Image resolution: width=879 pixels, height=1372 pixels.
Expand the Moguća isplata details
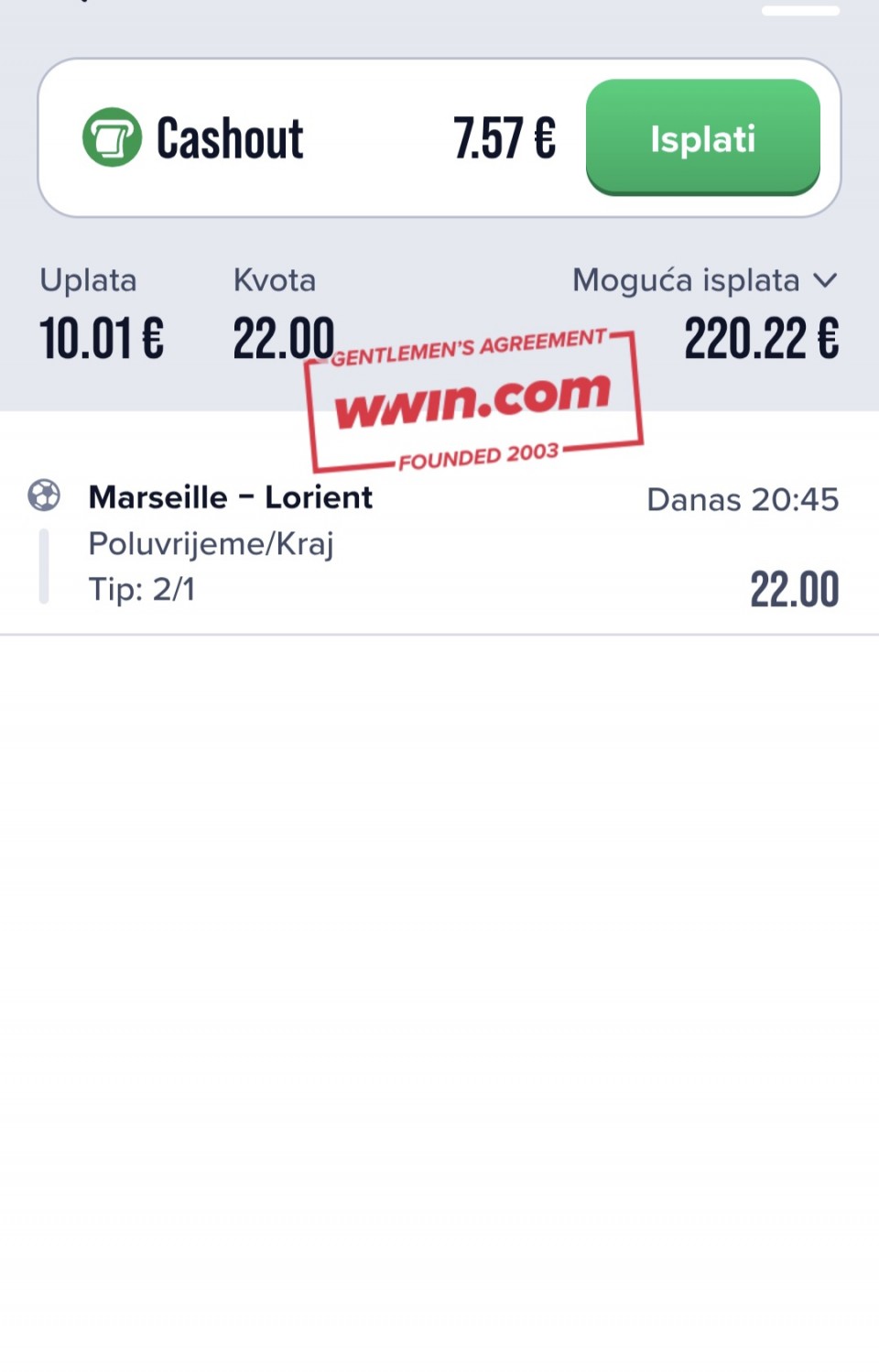point(824,280)
